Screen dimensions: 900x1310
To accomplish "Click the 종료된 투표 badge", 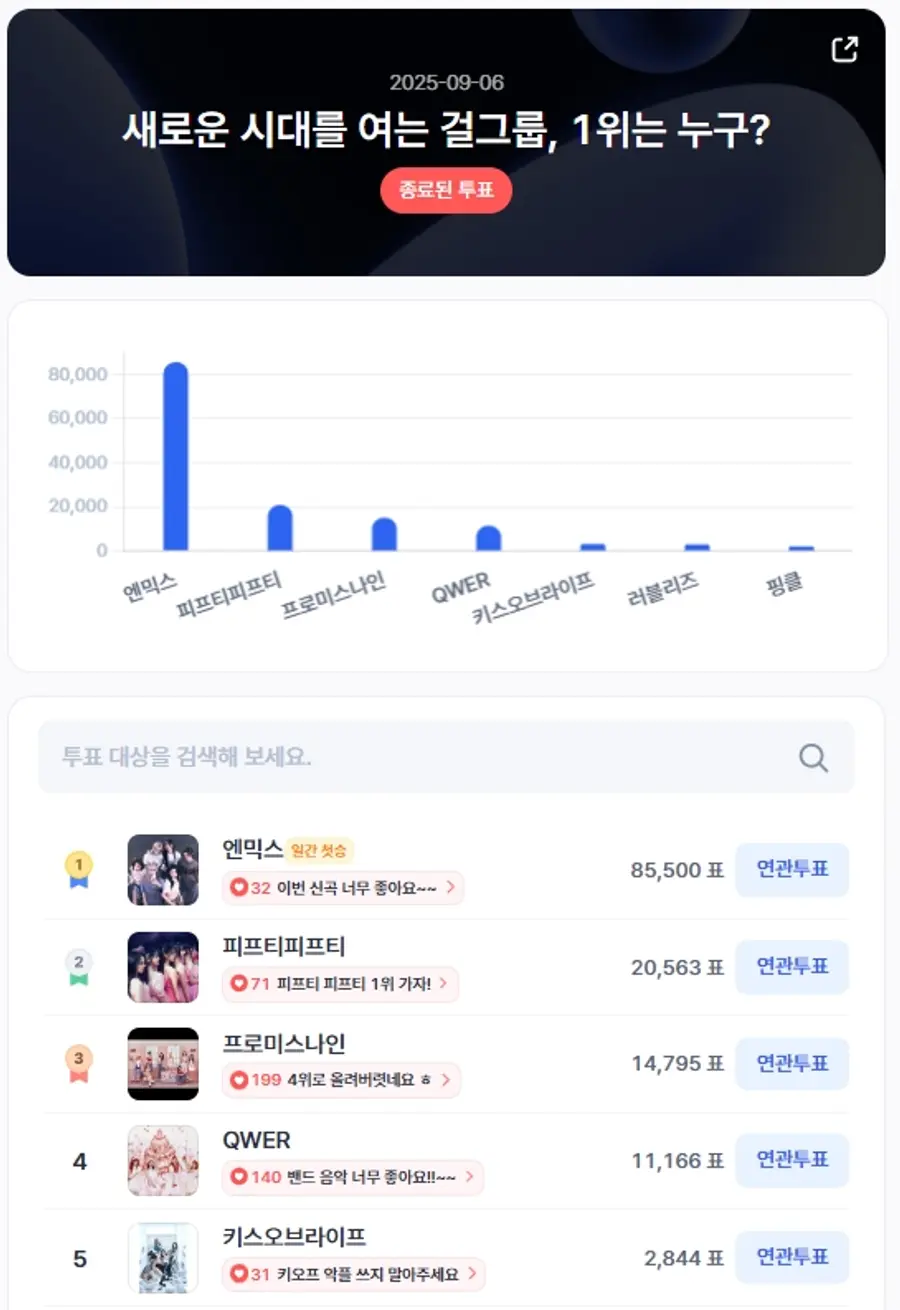I will pos(446,190).
